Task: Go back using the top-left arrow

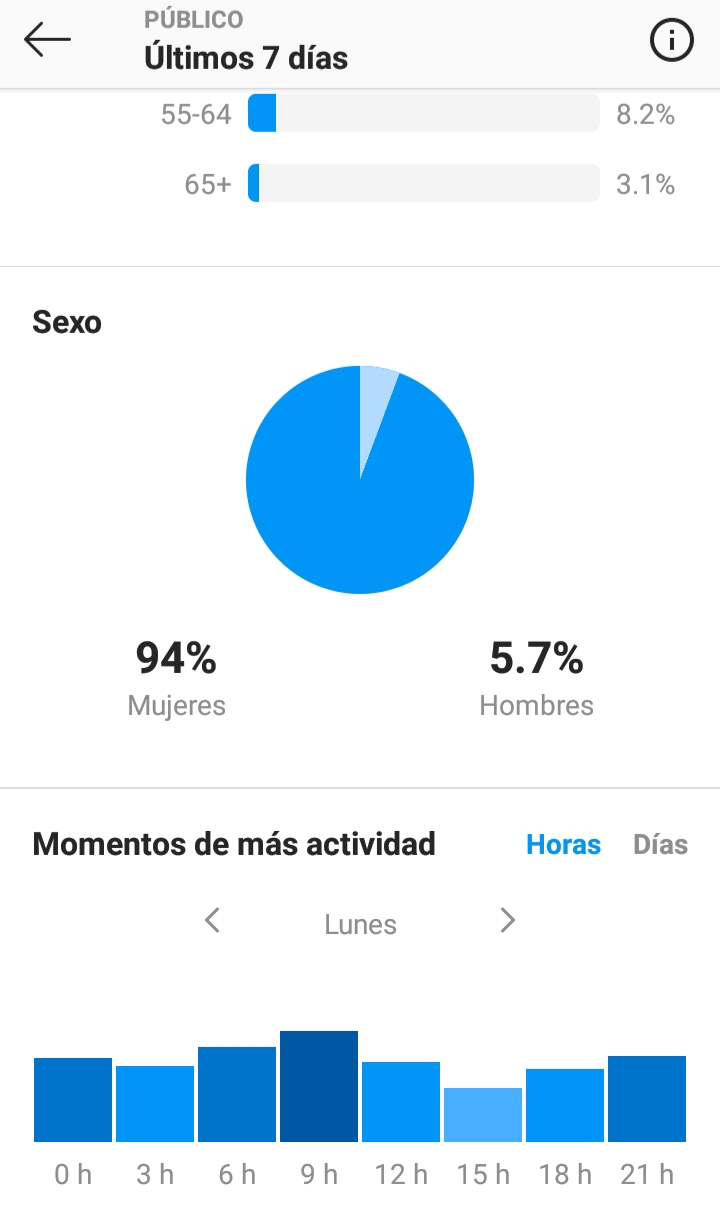Action: (x=48, y=40)
